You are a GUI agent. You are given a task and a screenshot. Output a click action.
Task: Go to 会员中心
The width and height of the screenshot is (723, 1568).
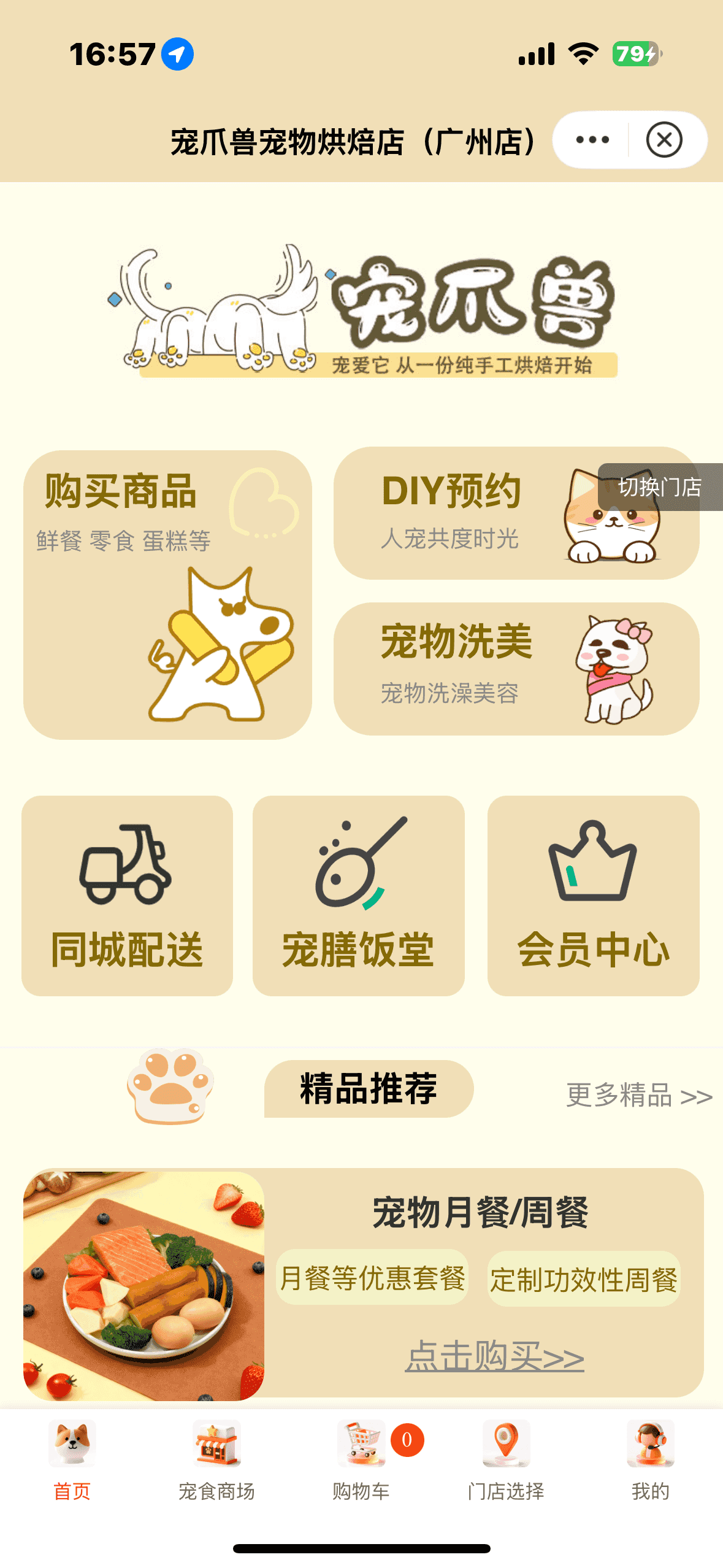click(x=593, y=895)
